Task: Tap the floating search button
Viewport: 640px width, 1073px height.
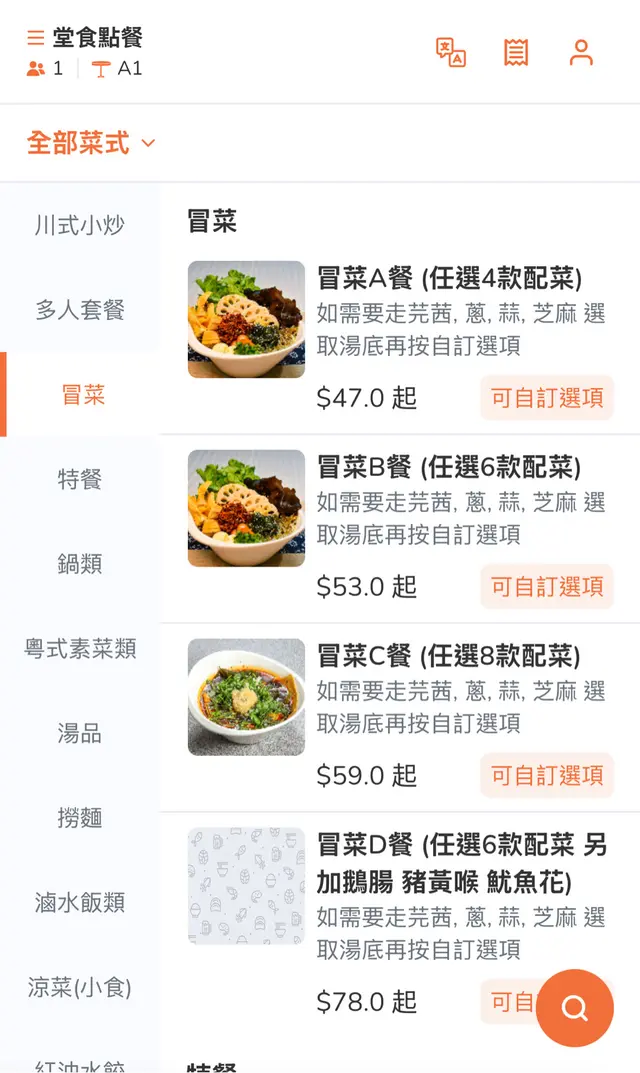Action: pos(575,1008)
